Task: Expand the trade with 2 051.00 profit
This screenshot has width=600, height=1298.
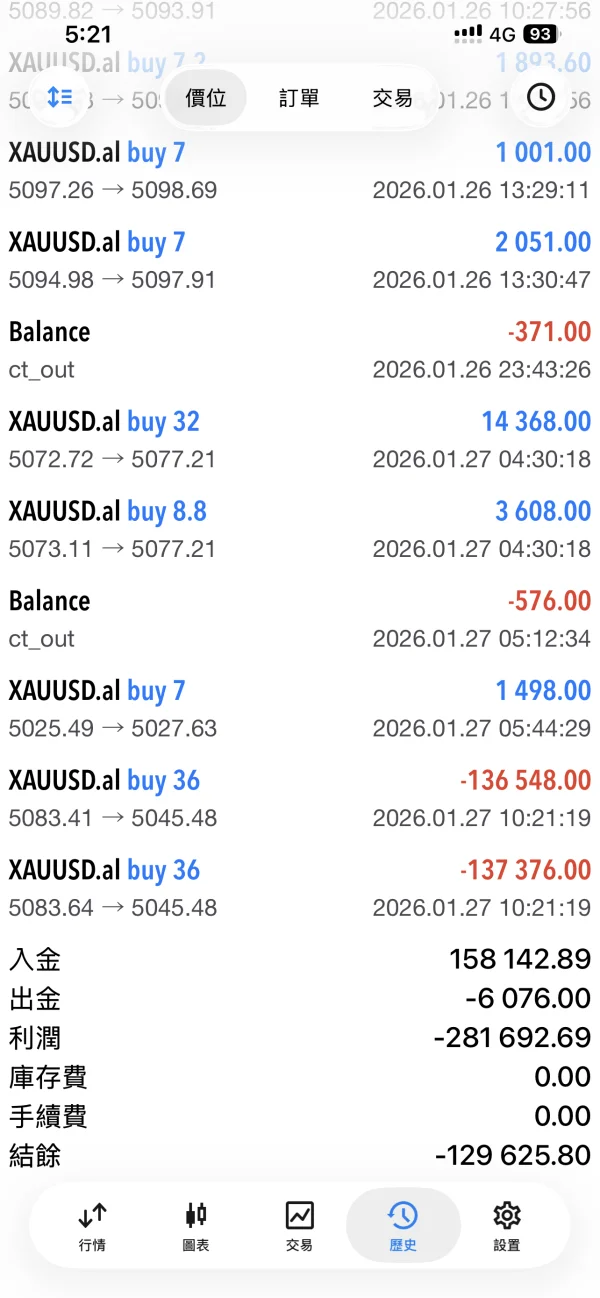Action: click(x=300, y=260)
